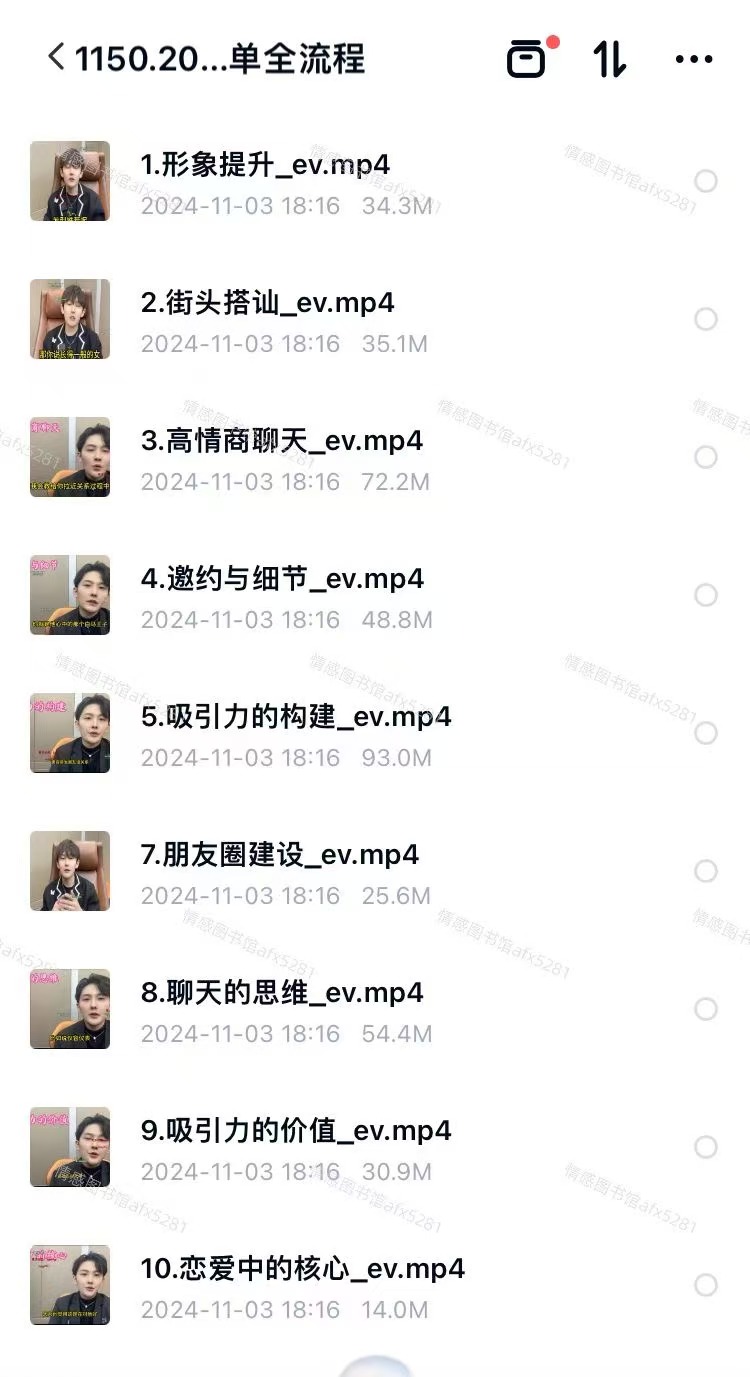Open file 1.形象提升_ev.mp4
This screenshot has width=750, height=1377.
pos(265,165)
